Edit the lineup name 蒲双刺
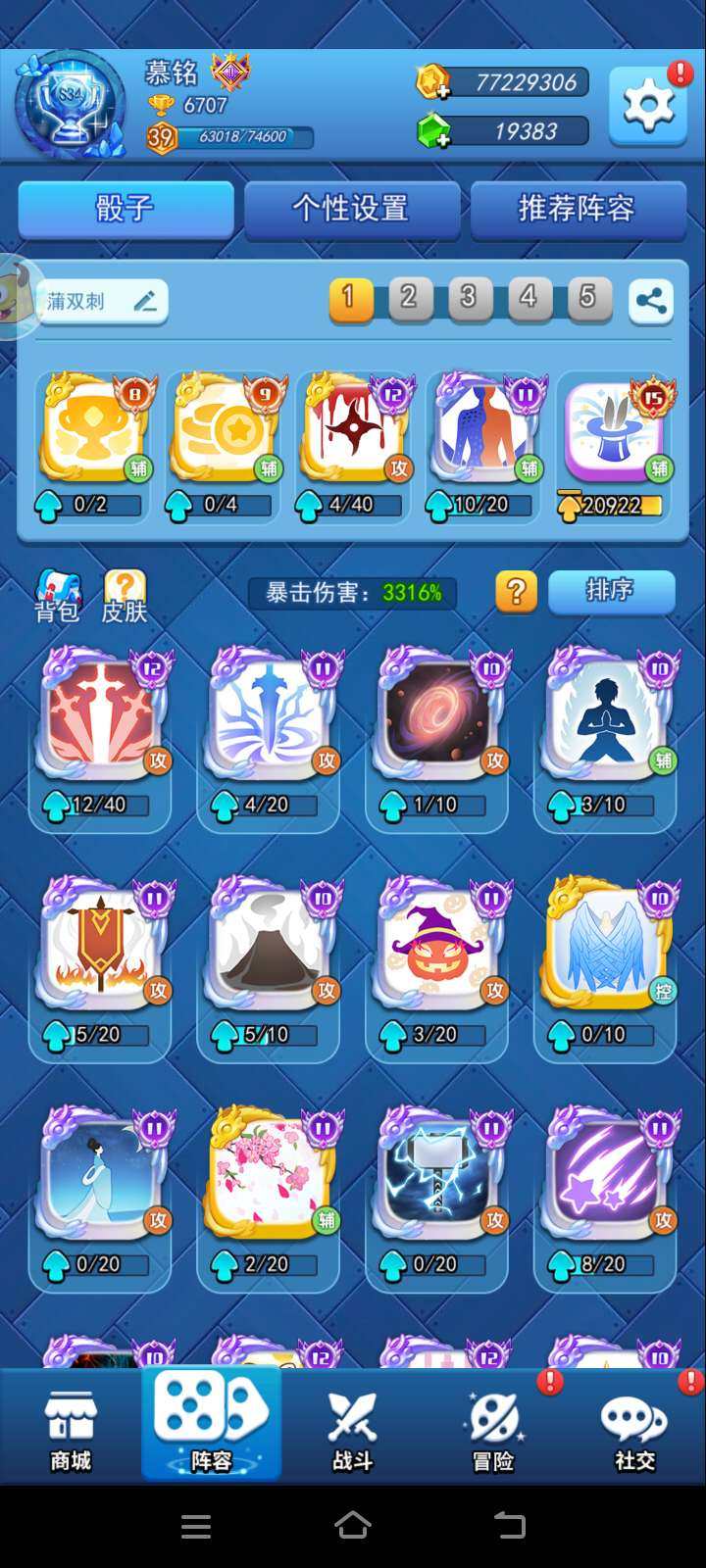706x1568 pixels. click(x=144, y=301)
